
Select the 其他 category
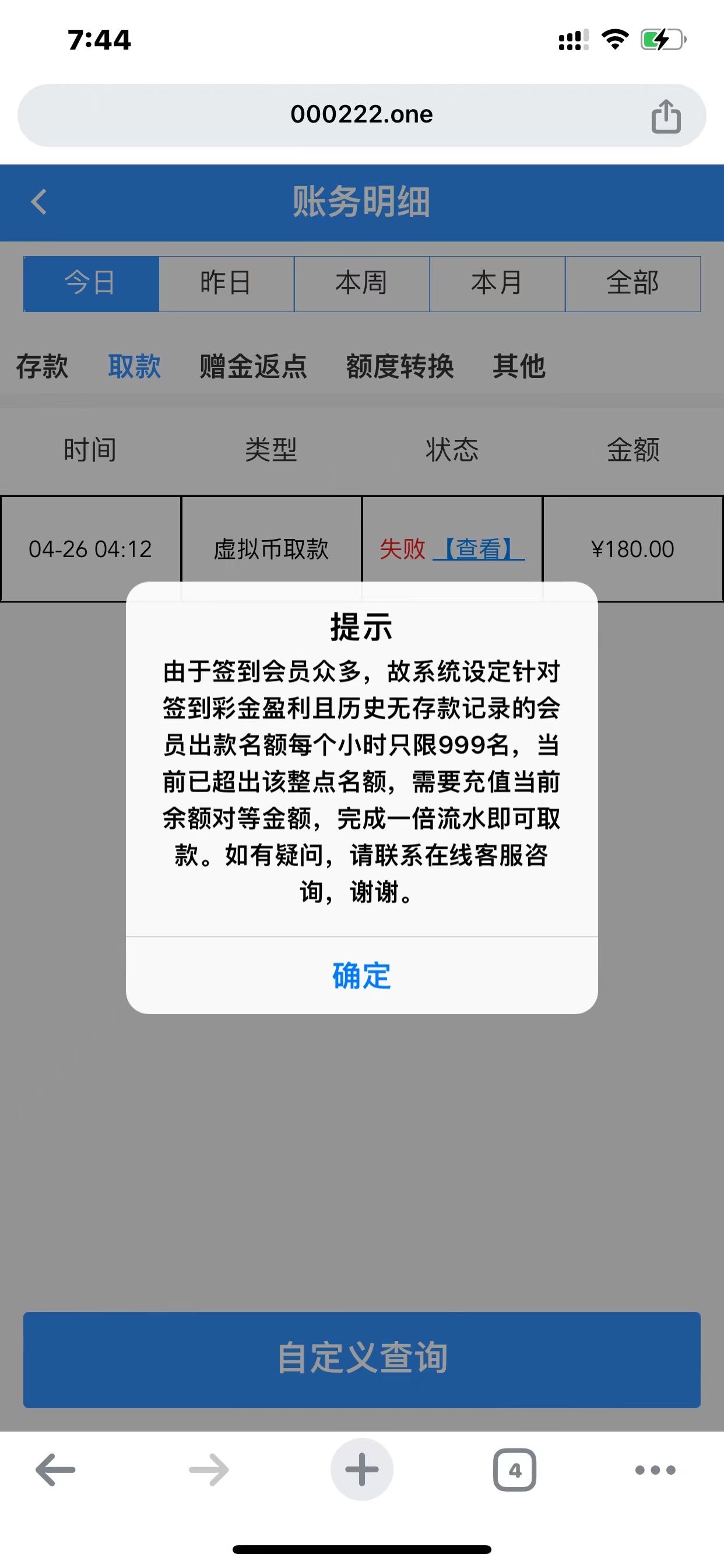(519, 366)
